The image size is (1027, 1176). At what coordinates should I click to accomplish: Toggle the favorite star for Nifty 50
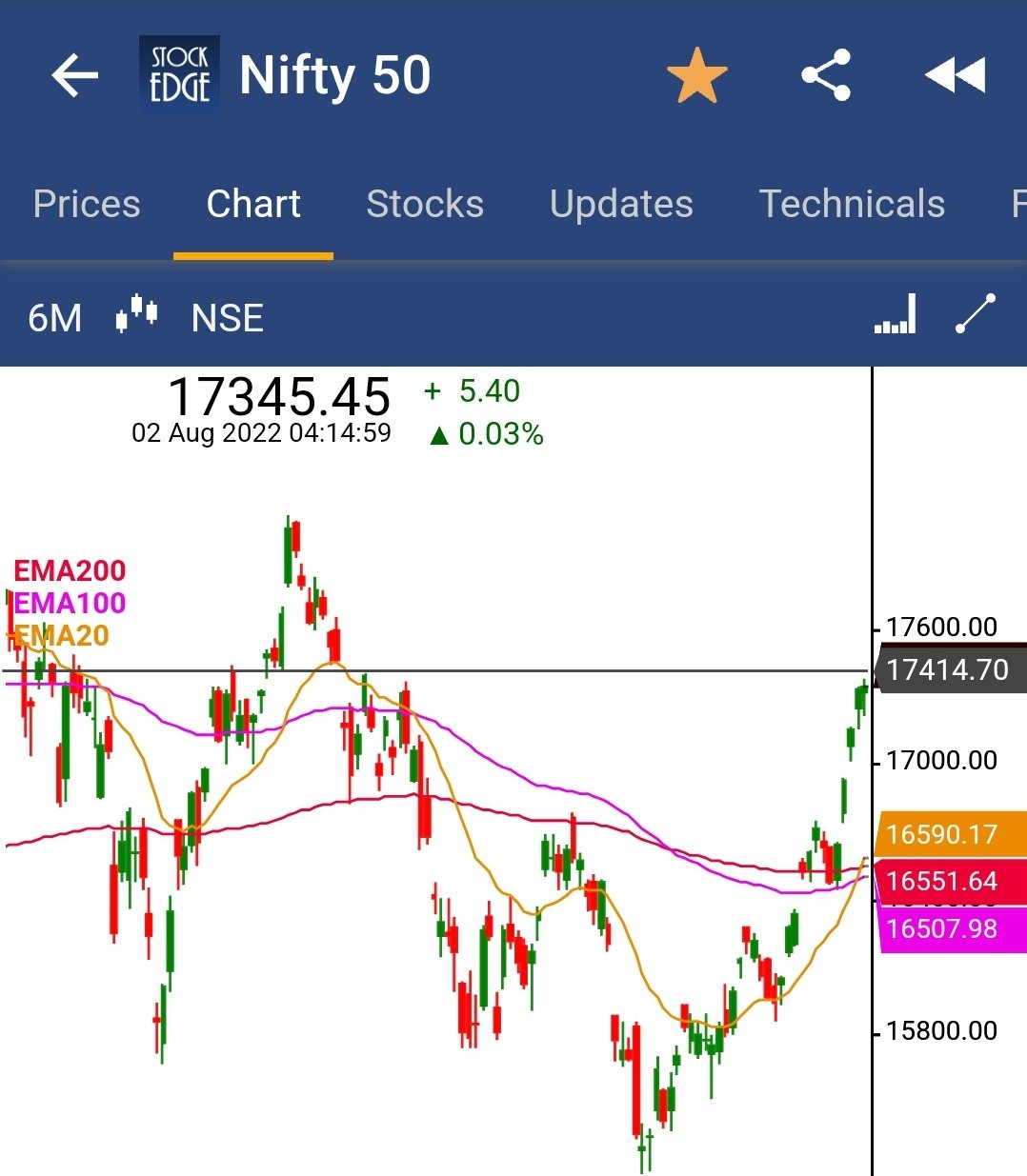click(x=696, y=76)
